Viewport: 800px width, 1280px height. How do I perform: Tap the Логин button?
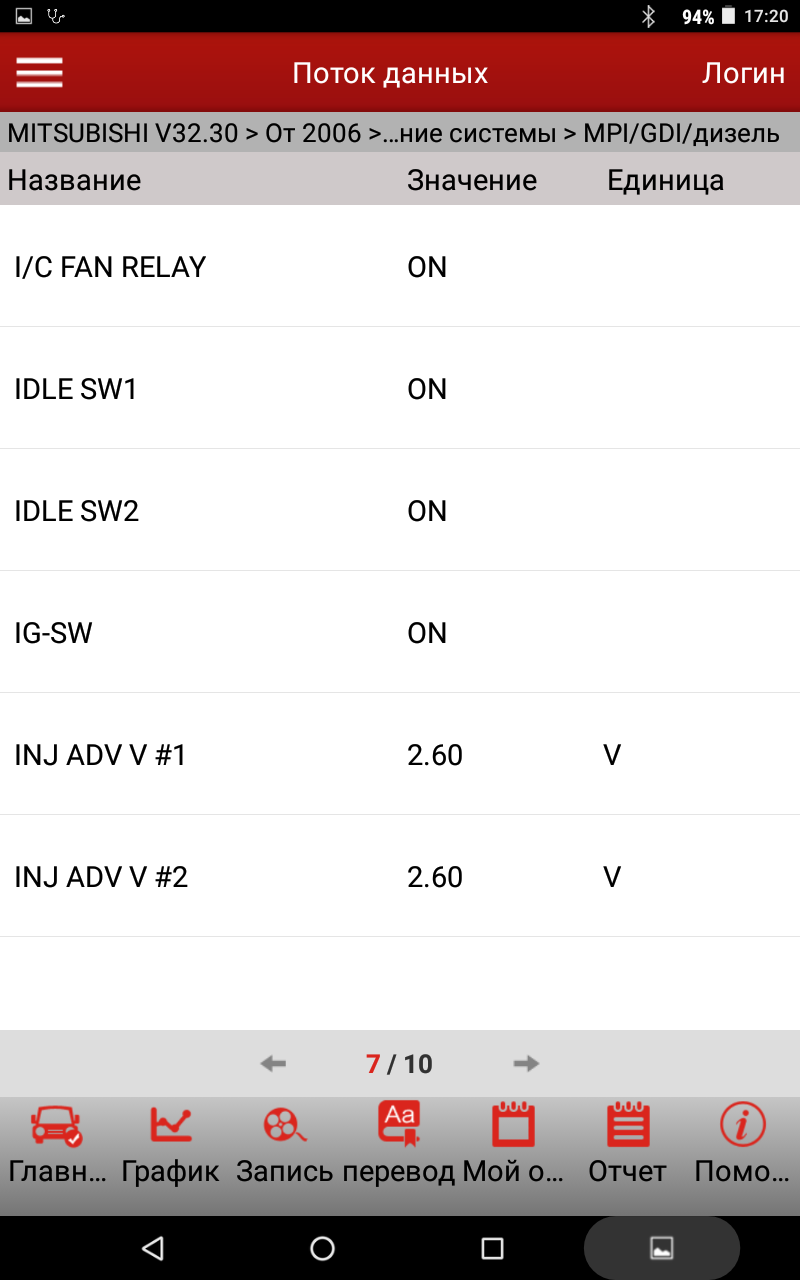click(743, 73)
